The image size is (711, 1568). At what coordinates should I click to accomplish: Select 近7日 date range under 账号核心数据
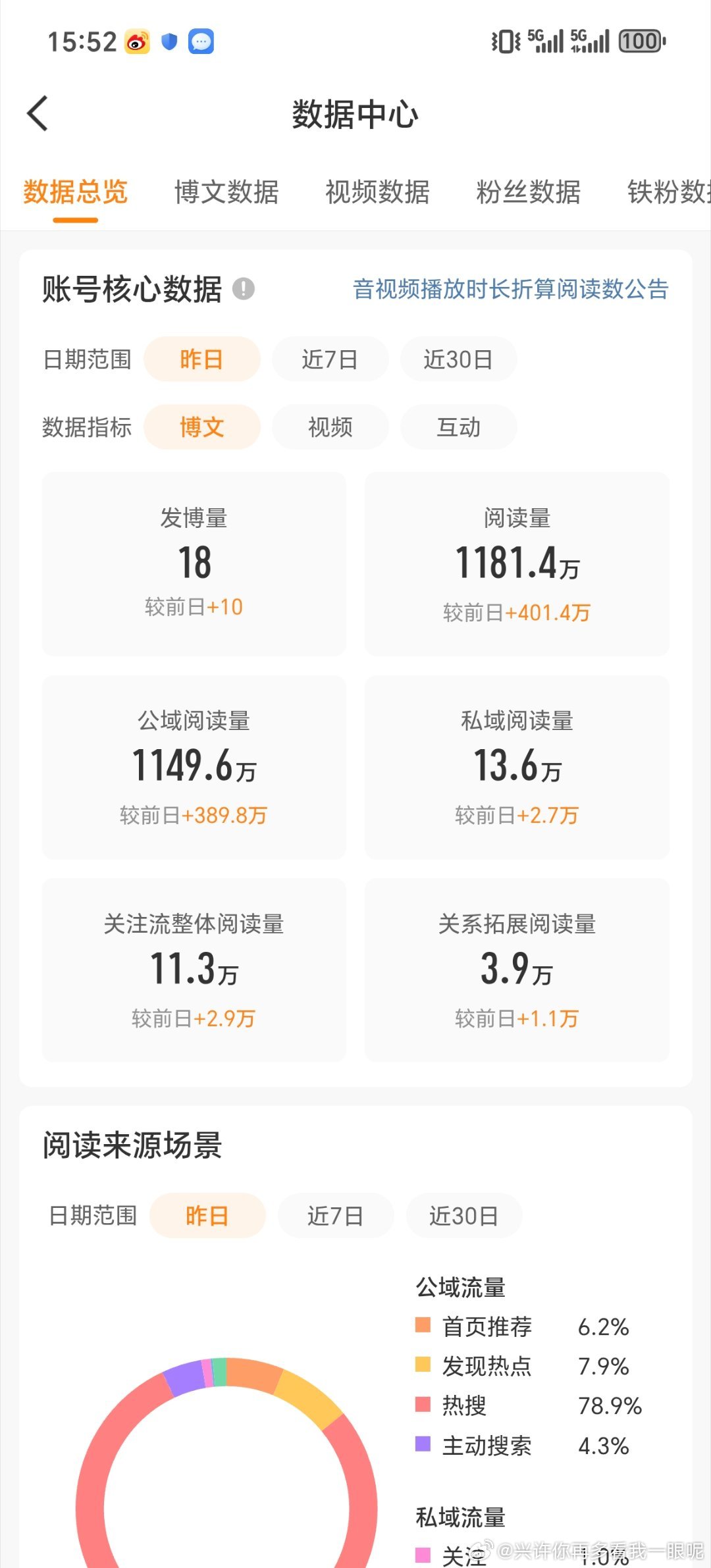tap(329, 359)
